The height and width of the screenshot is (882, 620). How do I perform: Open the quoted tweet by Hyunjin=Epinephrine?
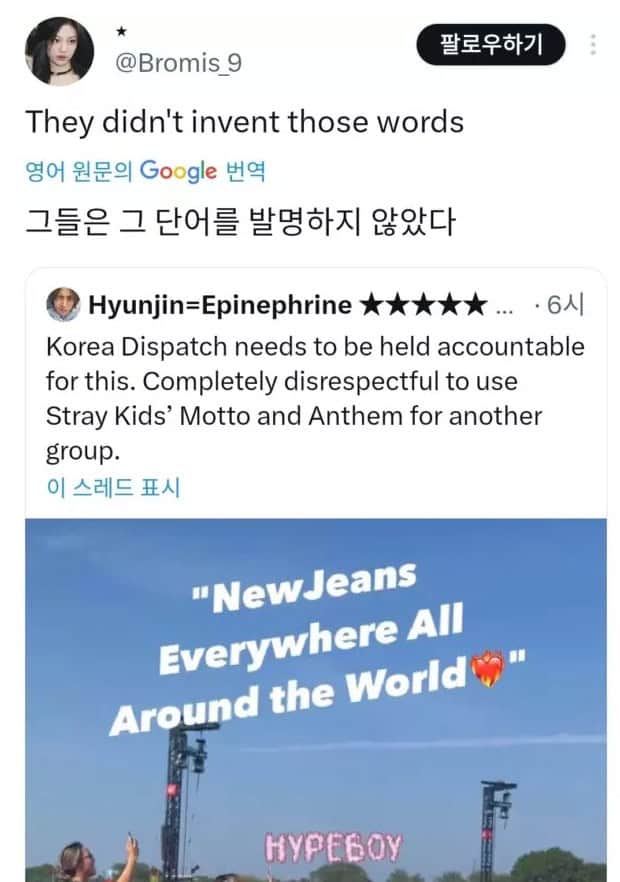pyautogui.click(x=315, y=382)
